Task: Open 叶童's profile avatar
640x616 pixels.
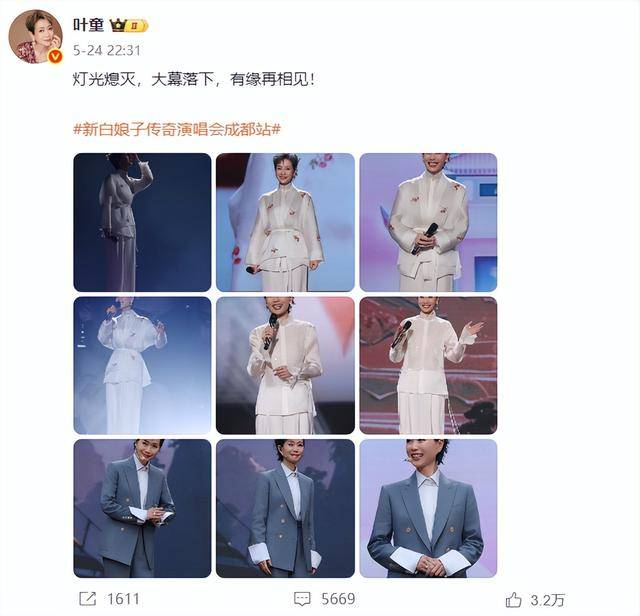Action: click(36, 37)
